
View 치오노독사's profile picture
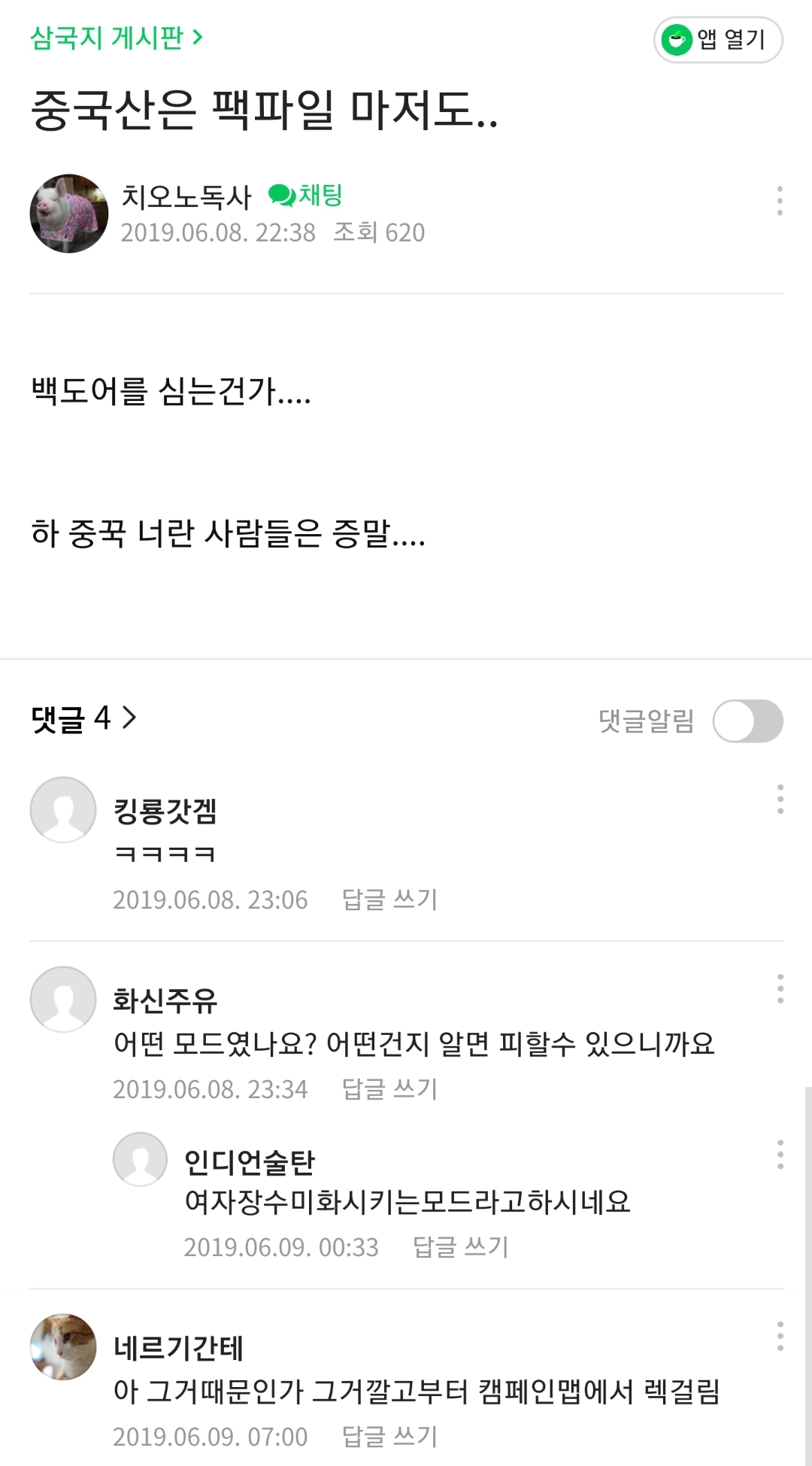(x=68, y=214)
